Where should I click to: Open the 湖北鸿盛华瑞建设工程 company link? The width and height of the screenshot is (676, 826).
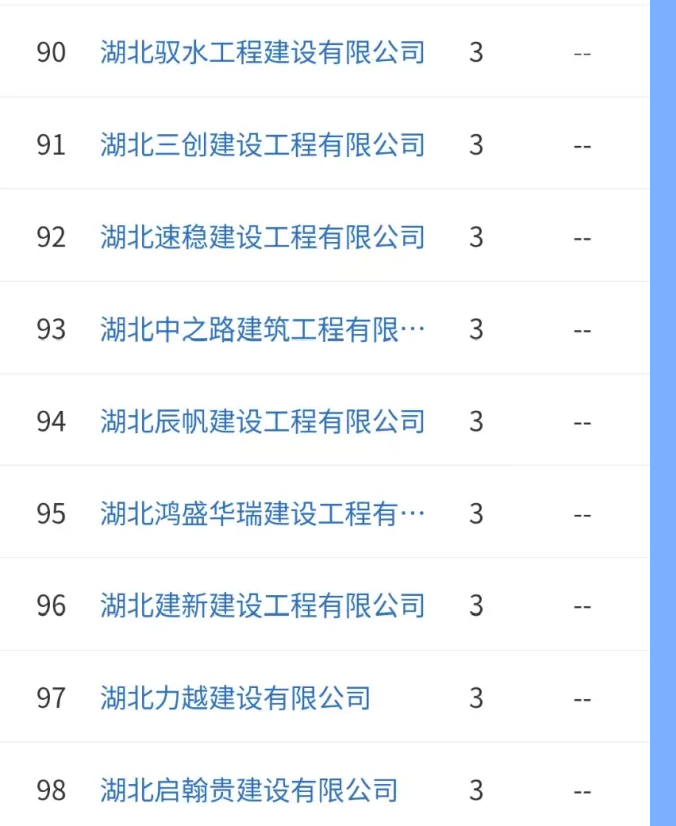262,514
